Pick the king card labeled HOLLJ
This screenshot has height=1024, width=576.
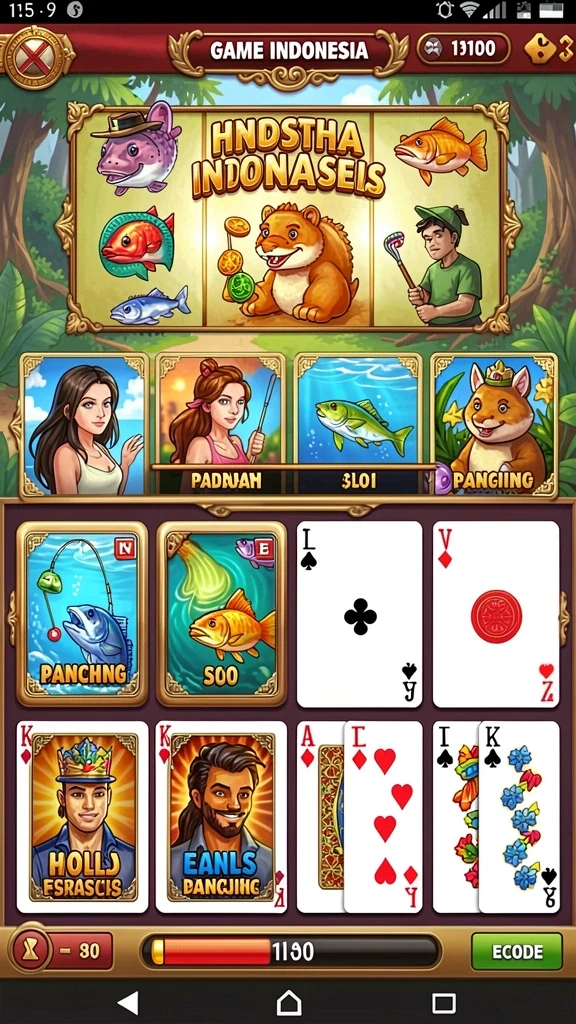[x=83, y=816]
